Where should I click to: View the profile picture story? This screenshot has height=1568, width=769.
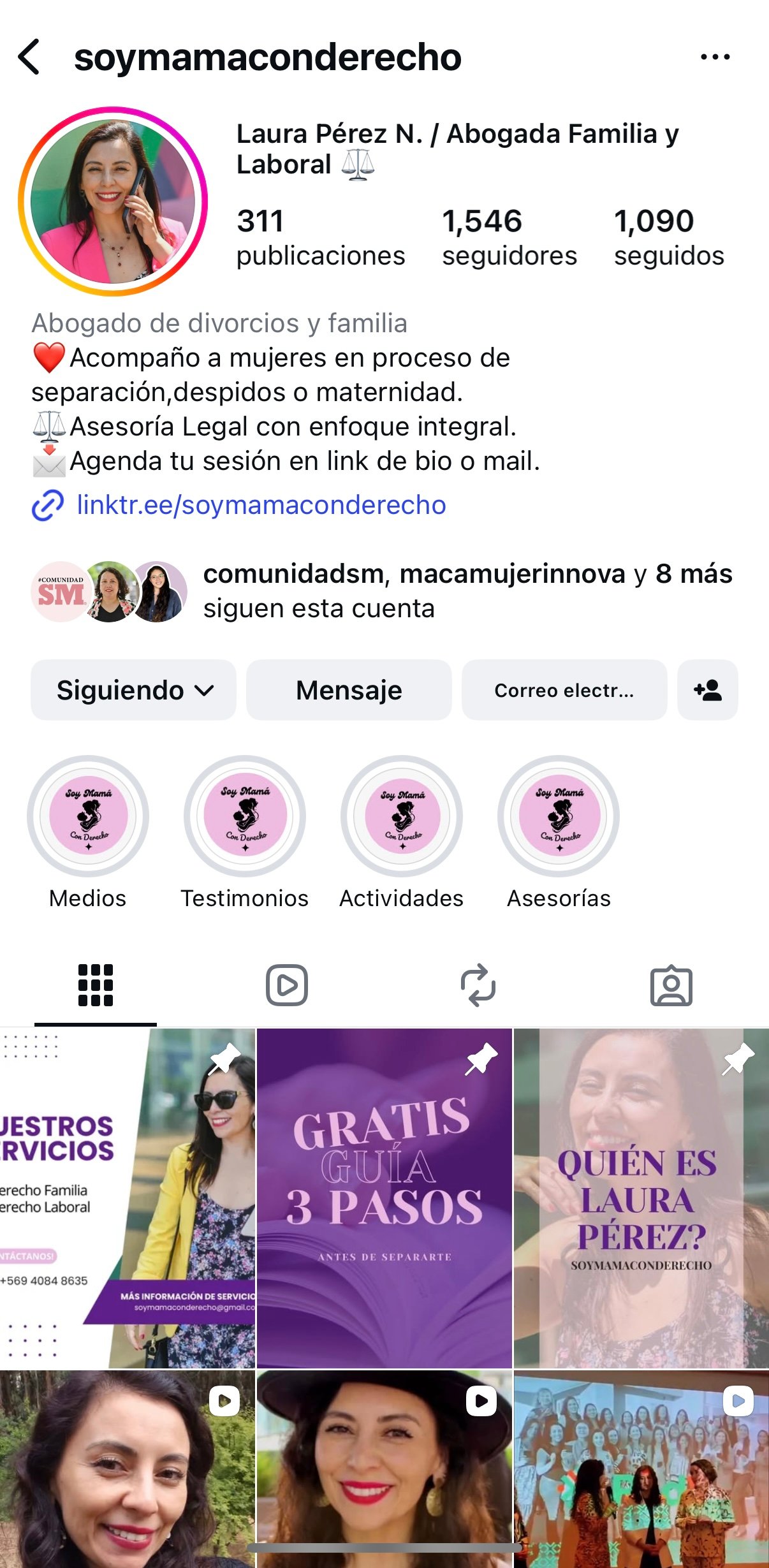point(113,201)
